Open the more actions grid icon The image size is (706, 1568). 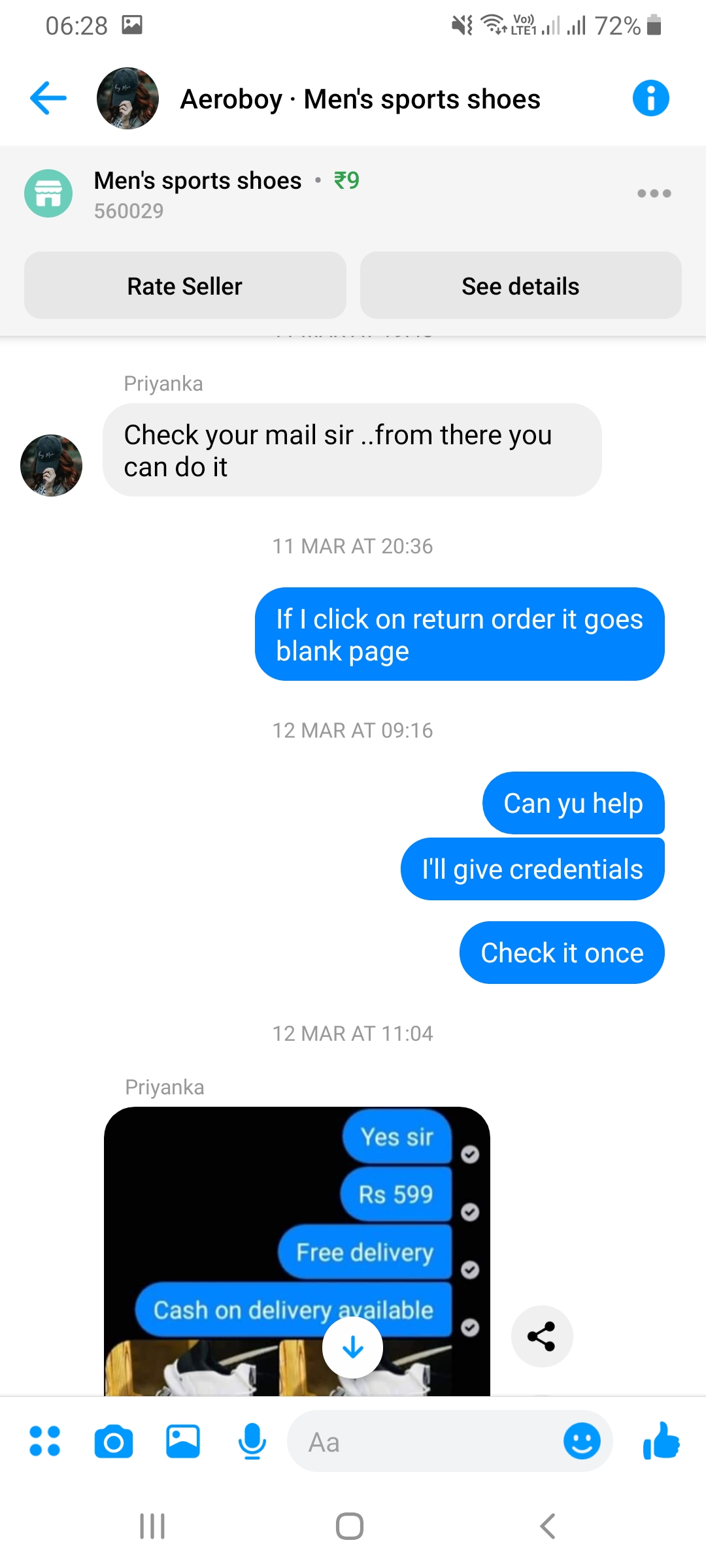[x=45, y=1441]
